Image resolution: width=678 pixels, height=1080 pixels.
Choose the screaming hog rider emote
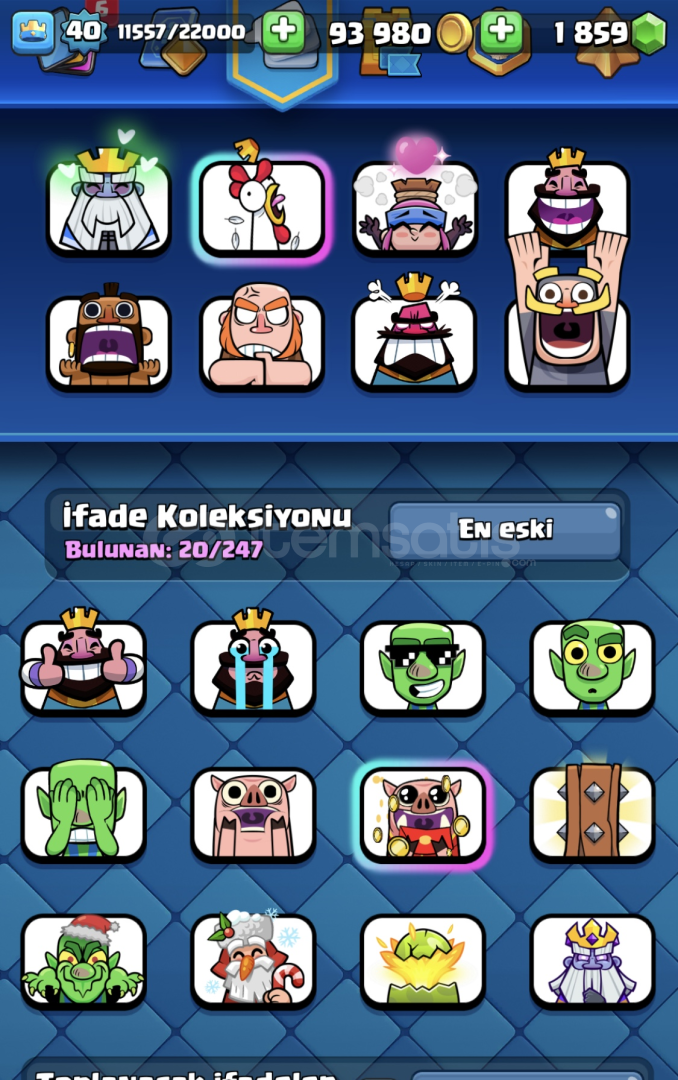click(108, 342)
